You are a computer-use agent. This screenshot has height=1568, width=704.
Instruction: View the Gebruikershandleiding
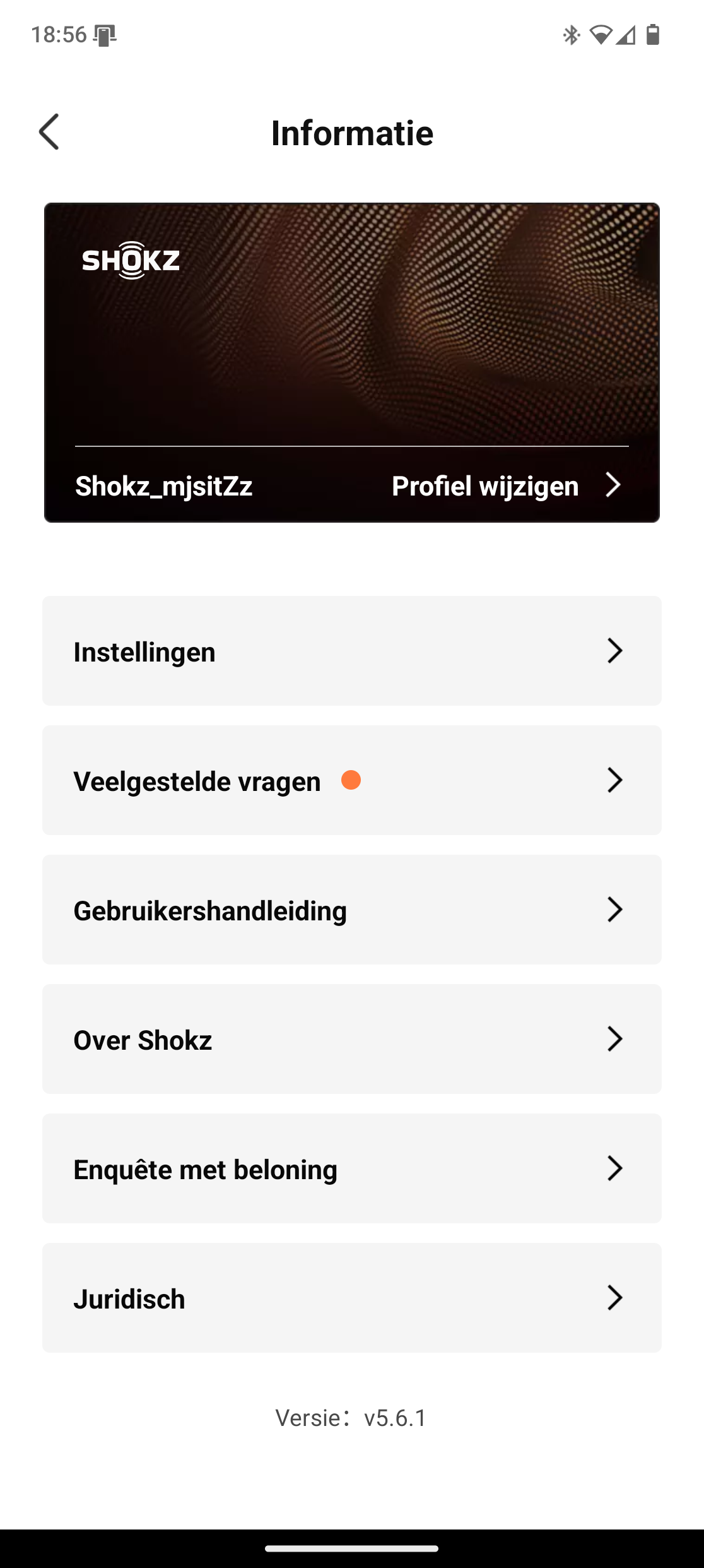[351, 910]
